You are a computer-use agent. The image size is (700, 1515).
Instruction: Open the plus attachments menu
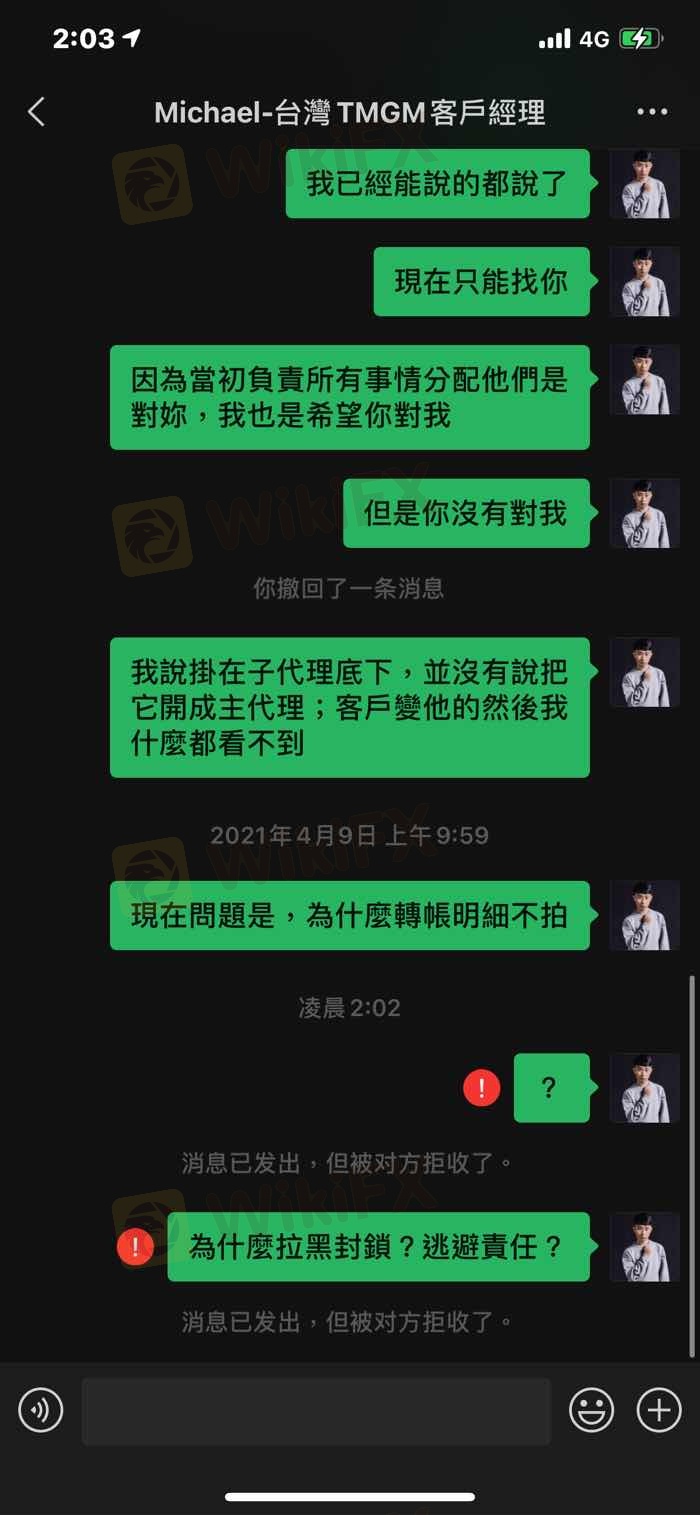[658, 1410]
